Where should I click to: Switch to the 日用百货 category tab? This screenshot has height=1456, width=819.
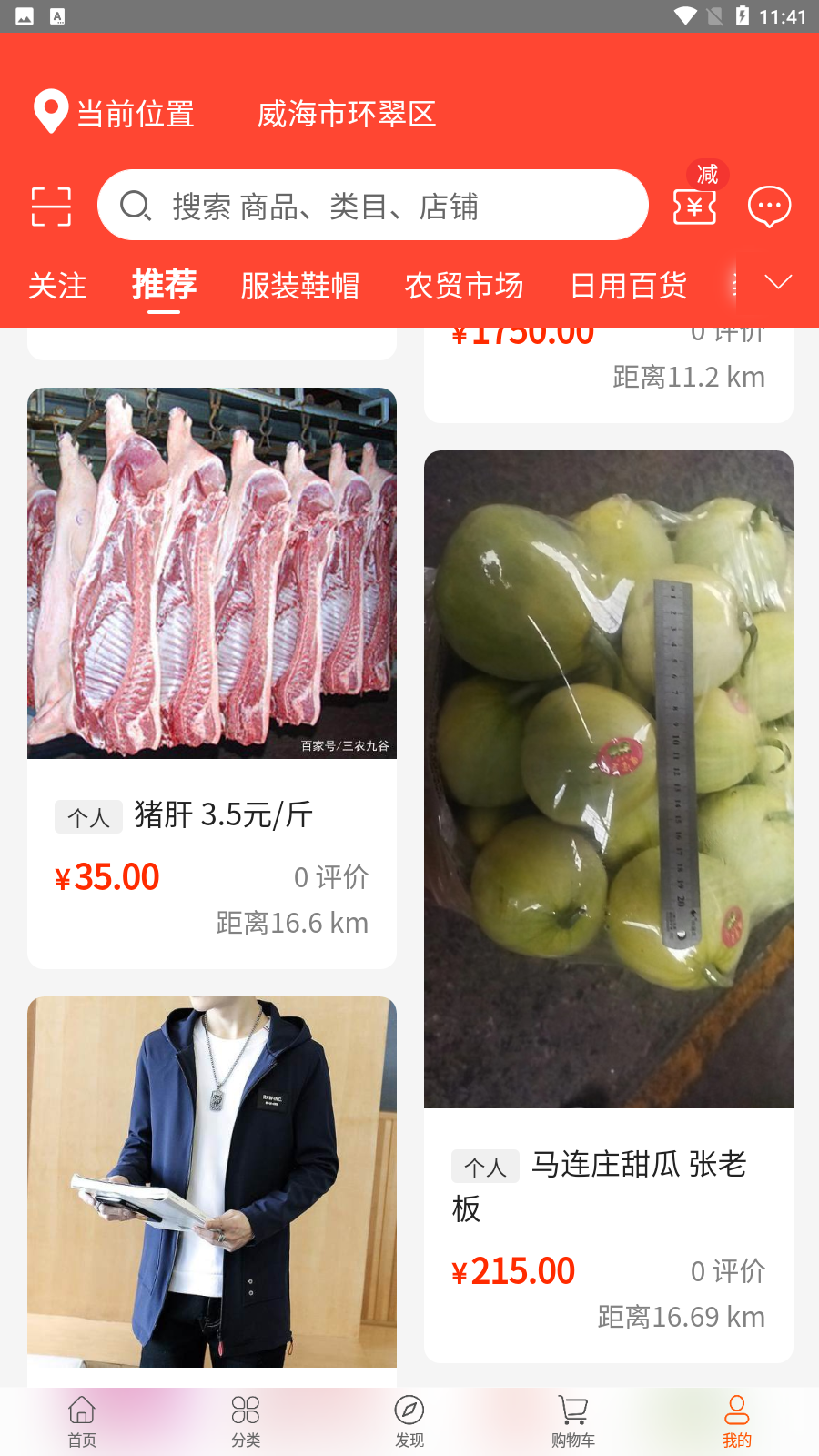[x=628, y=286]
